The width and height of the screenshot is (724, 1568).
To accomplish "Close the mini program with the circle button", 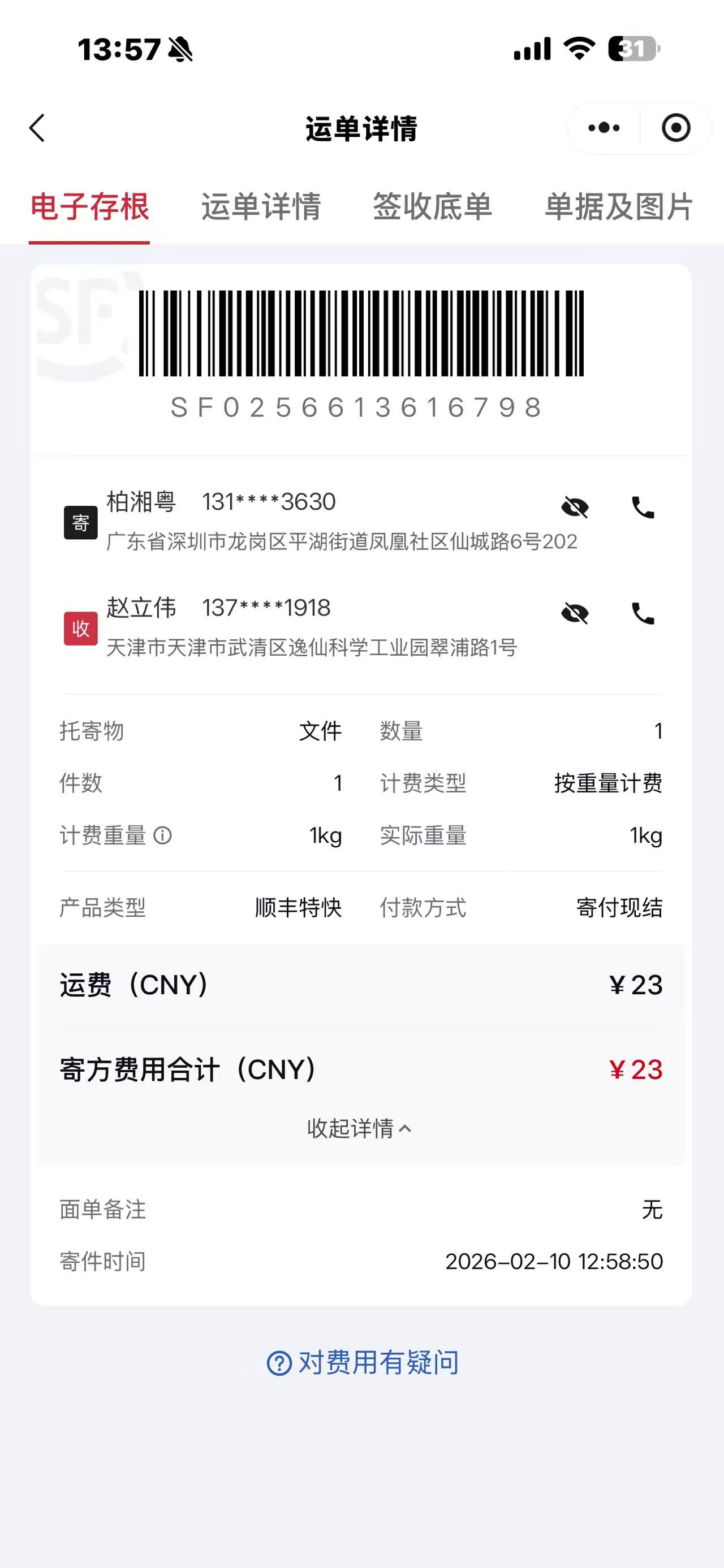I will (x=675, y=128).
